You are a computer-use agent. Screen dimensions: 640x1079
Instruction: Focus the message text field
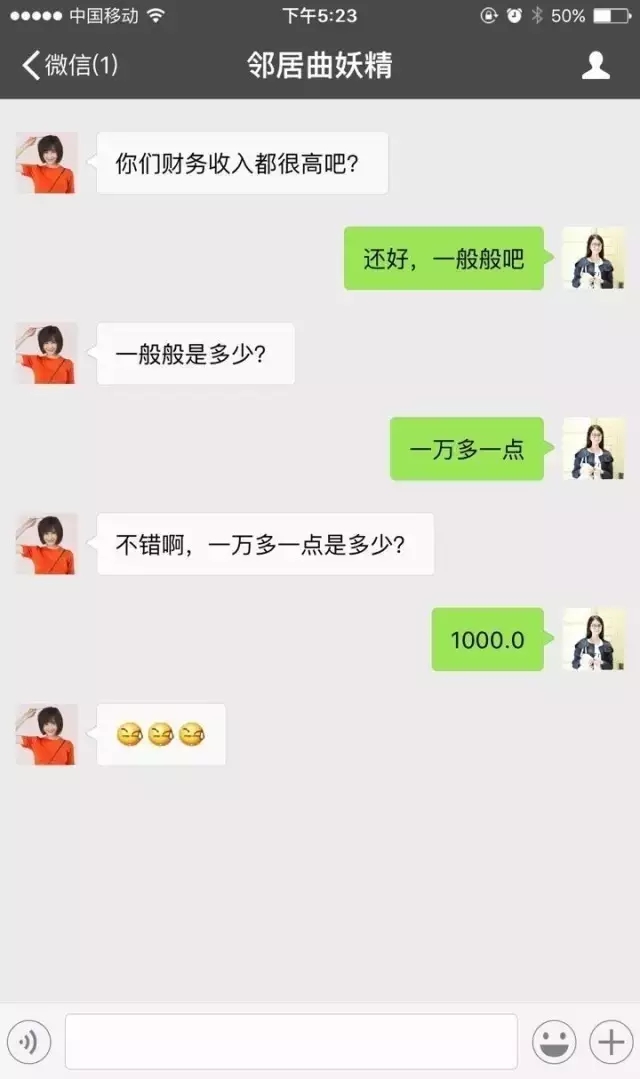[290, 1042]
